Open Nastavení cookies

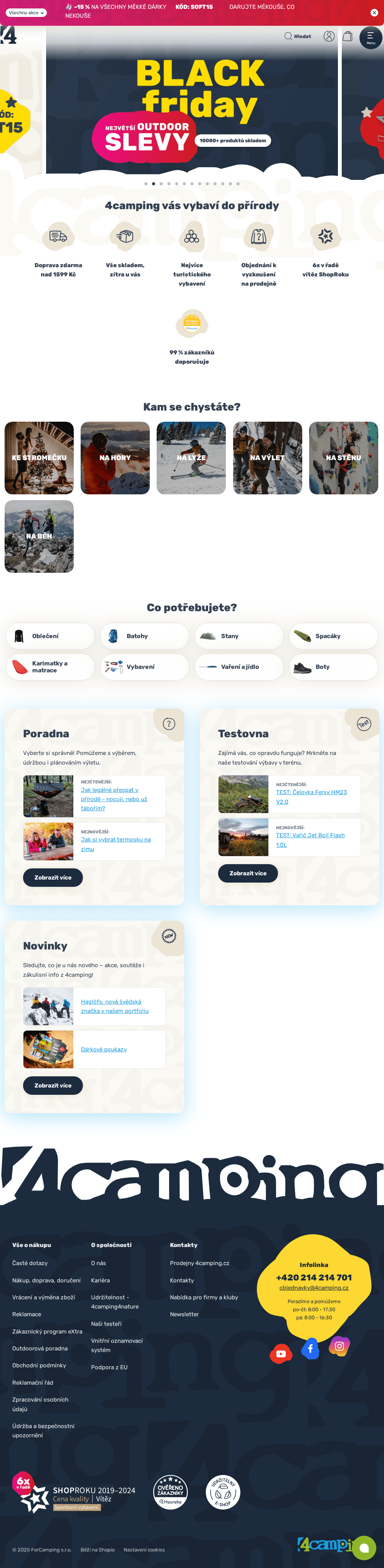click(x=144, y=1550)
